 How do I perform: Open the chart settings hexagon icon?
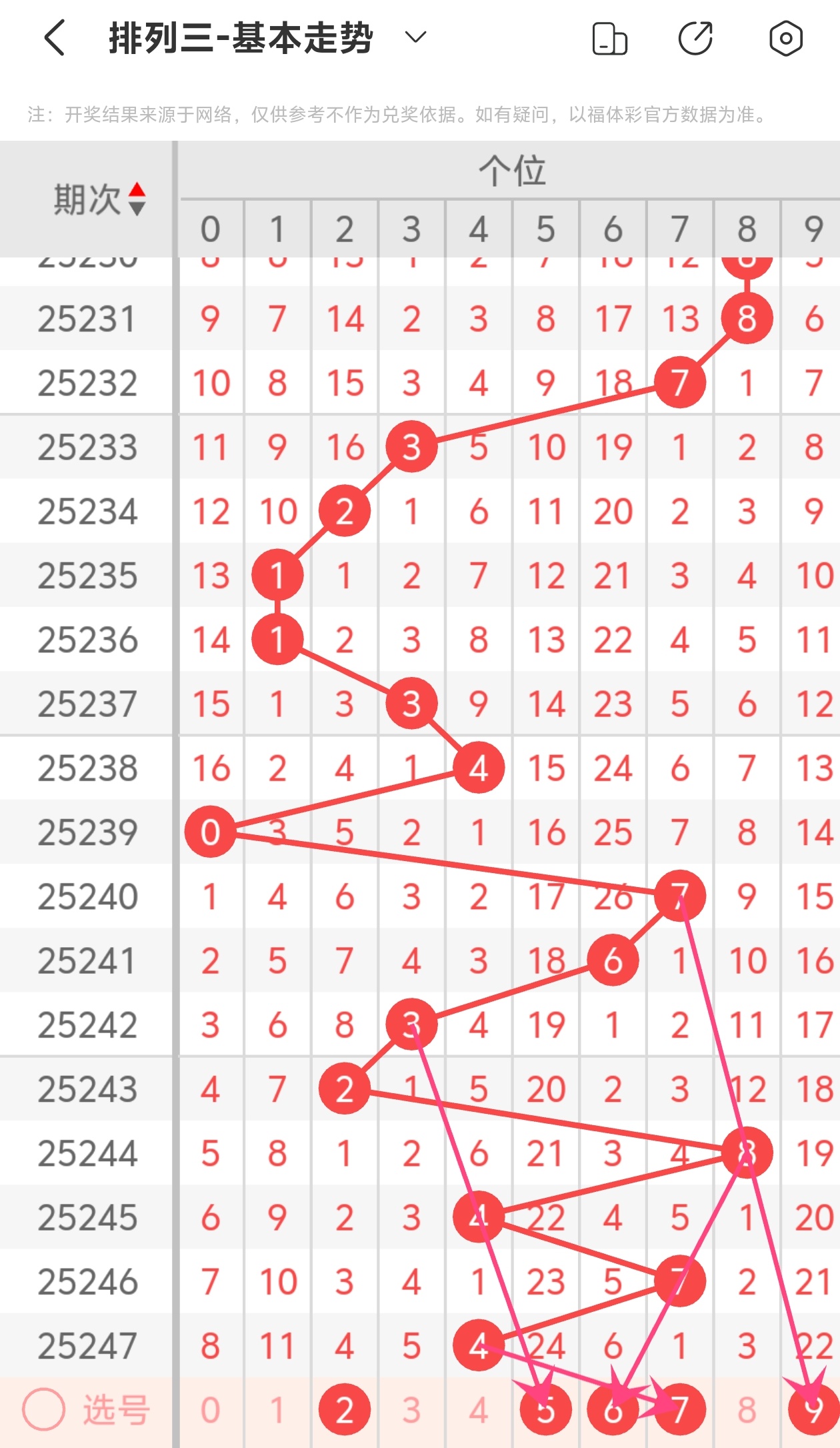(785, 38)
